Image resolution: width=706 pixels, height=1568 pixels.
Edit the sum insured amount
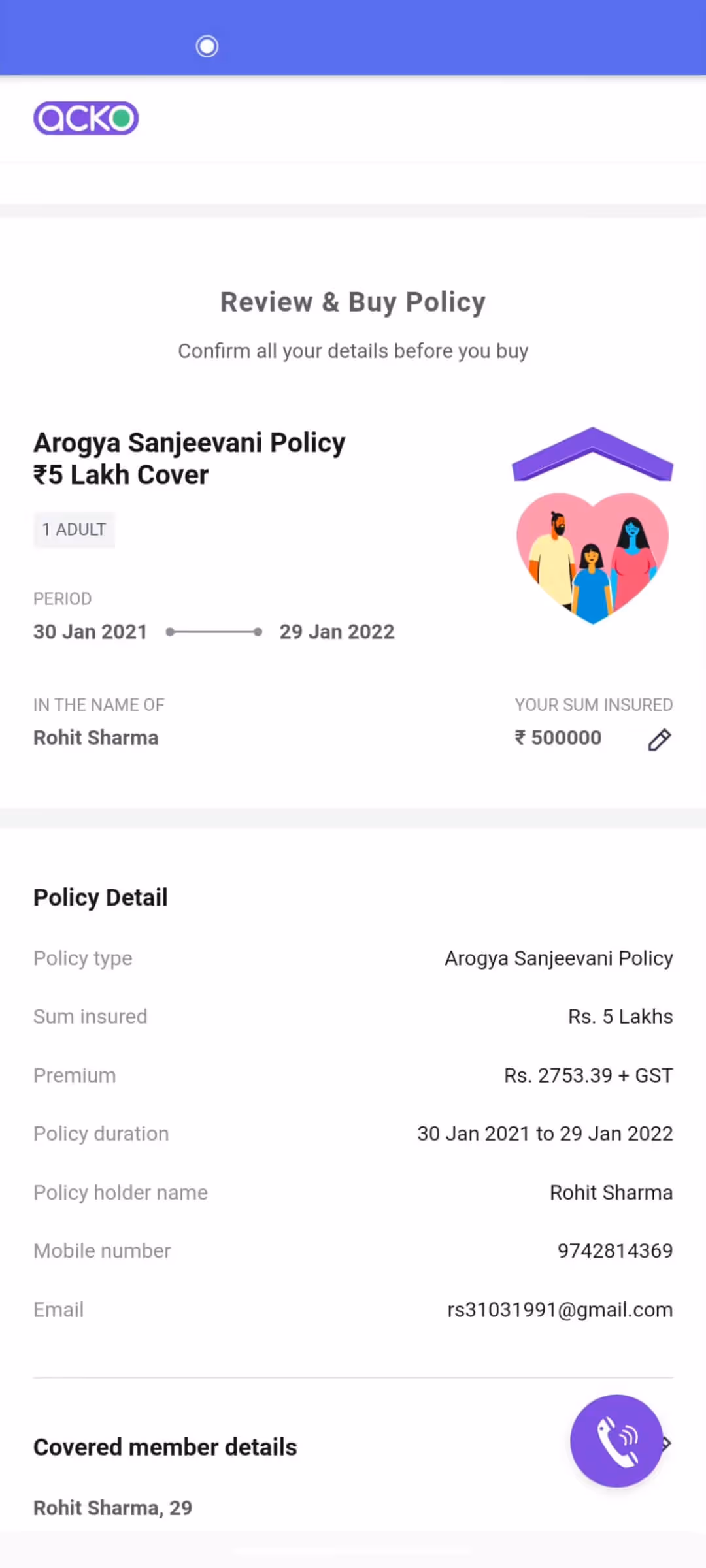pyautogui.click(x=659, y=740)
